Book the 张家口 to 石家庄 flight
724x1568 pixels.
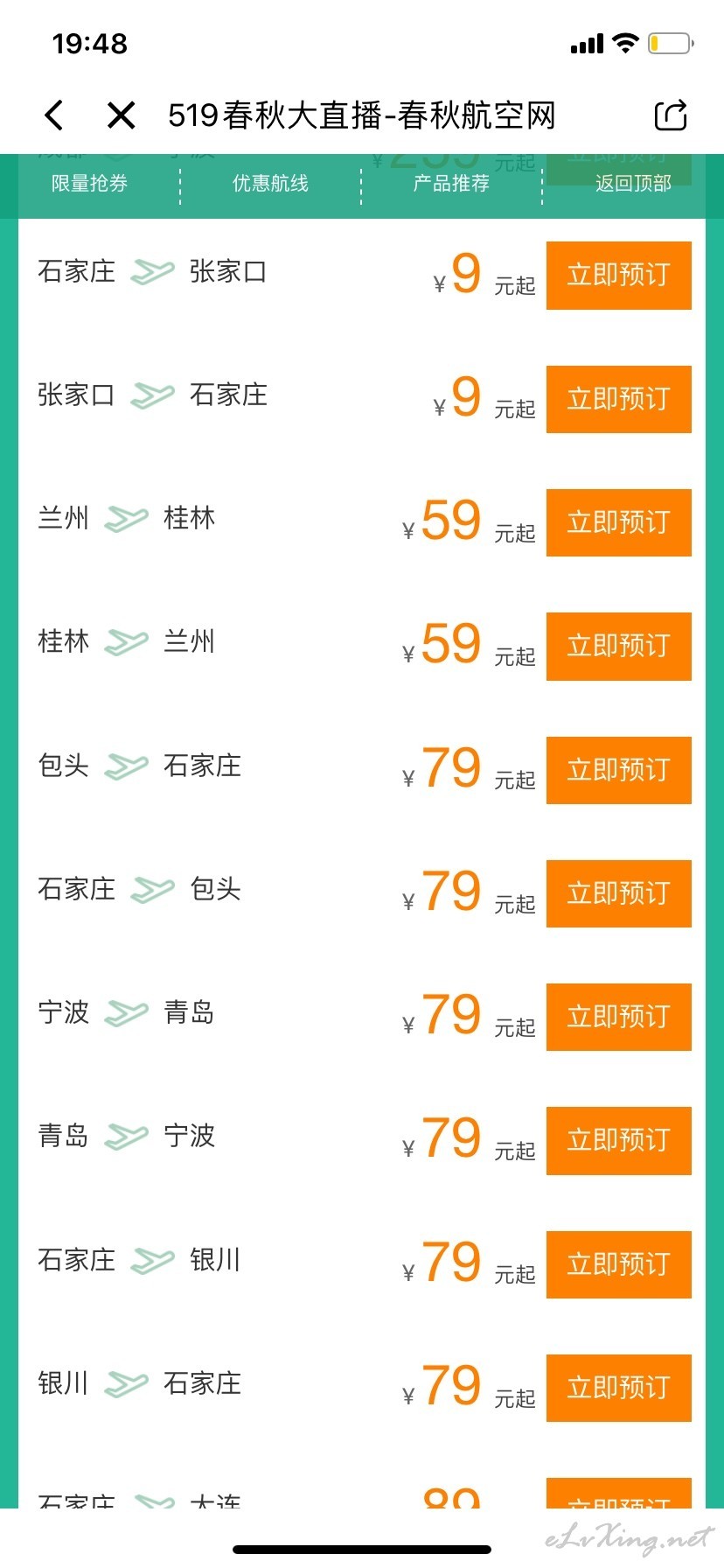619,399
